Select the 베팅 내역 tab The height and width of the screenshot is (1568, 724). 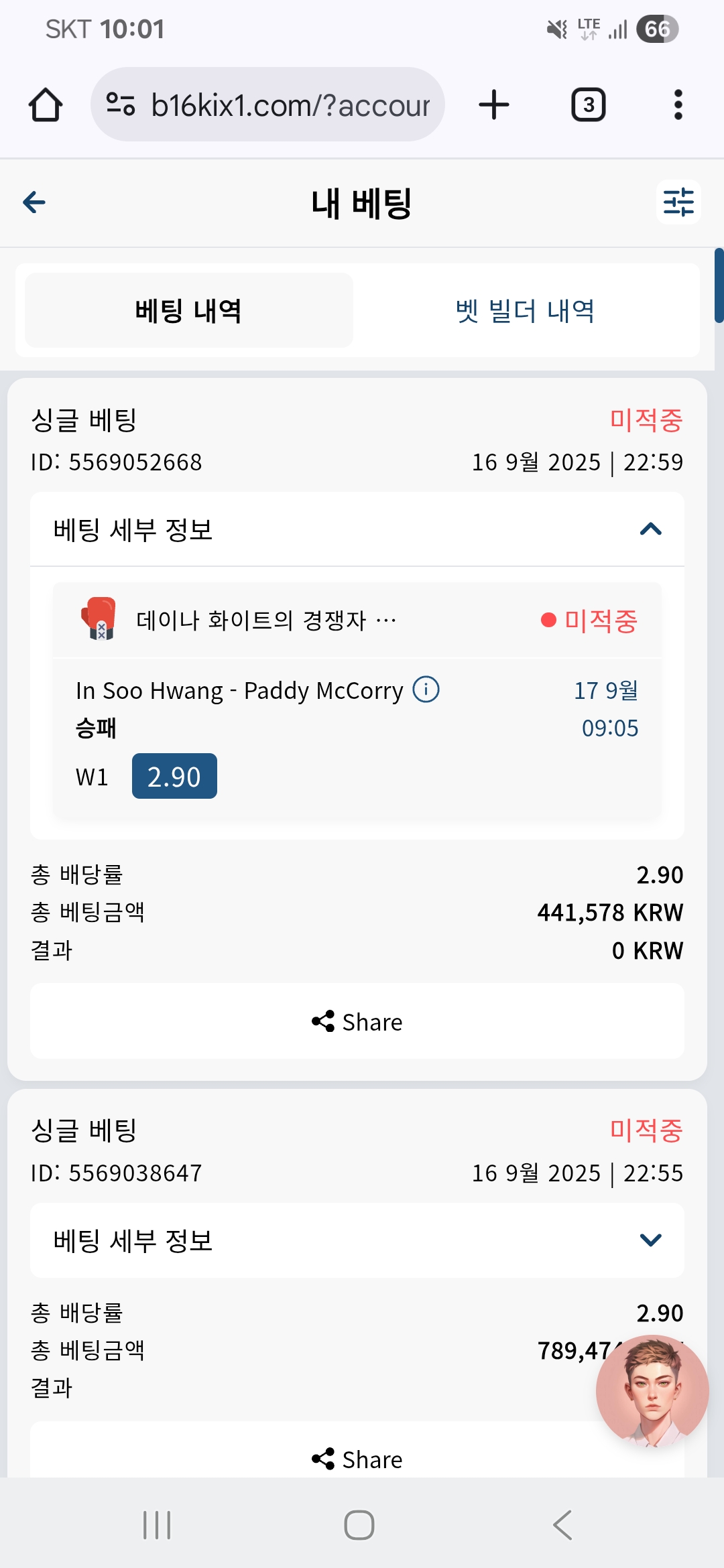(x=189, y=311)
